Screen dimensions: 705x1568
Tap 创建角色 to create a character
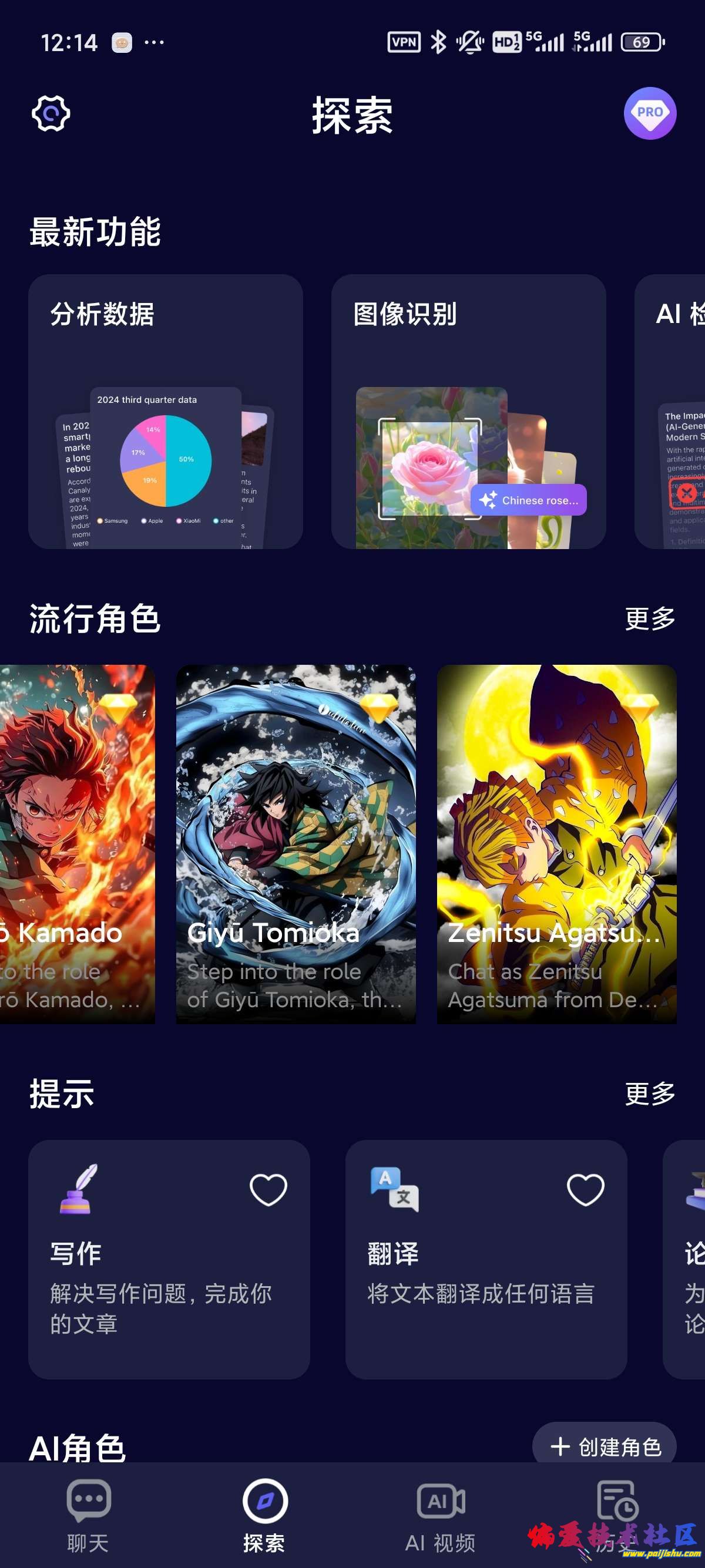click(x=605, y=1446)
